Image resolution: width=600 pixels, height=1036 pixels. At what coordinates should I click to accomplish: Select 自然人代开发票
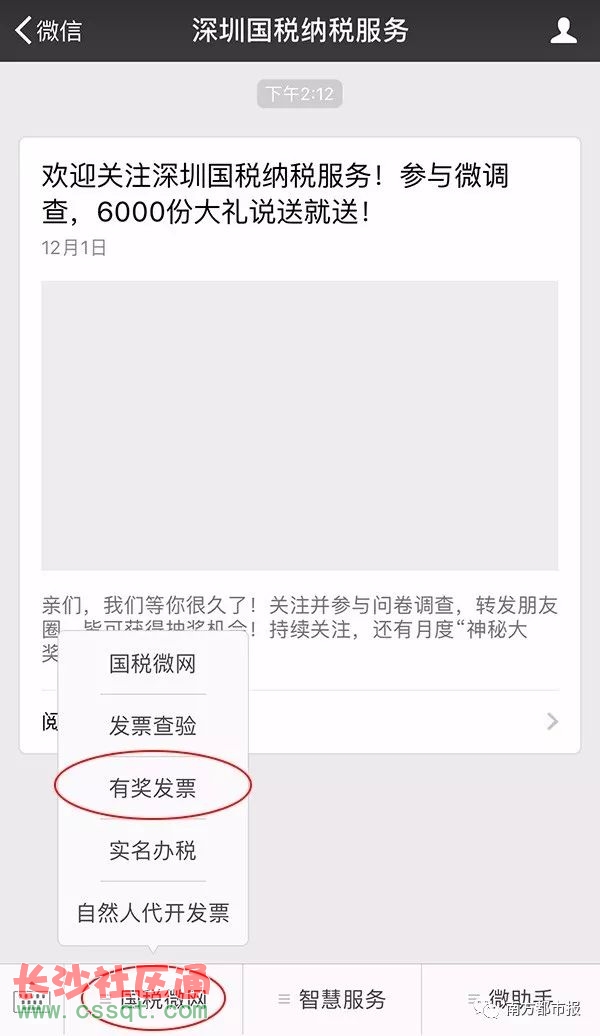click(152, 912)
